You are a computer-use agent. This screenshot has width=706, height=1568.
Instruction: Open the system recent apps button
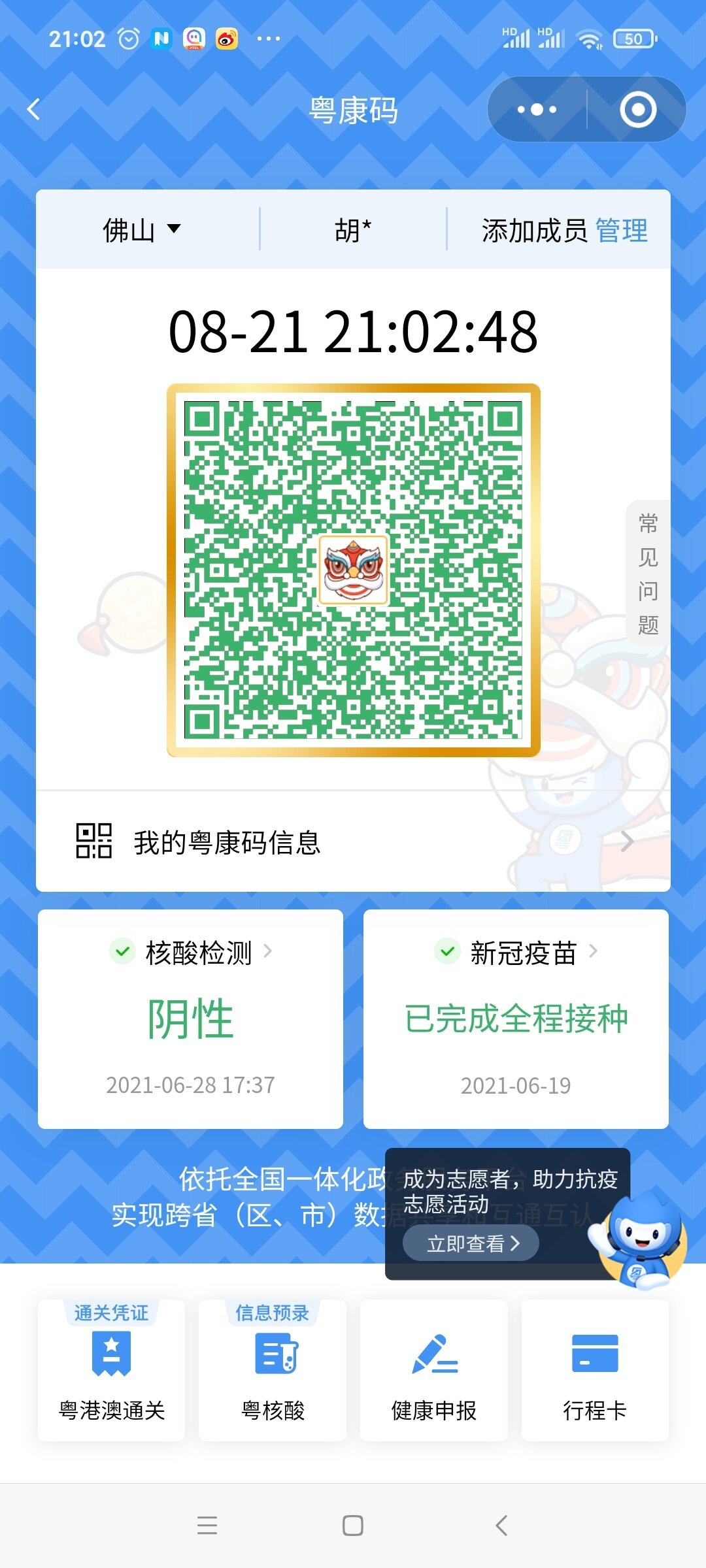pos(207,1526)
